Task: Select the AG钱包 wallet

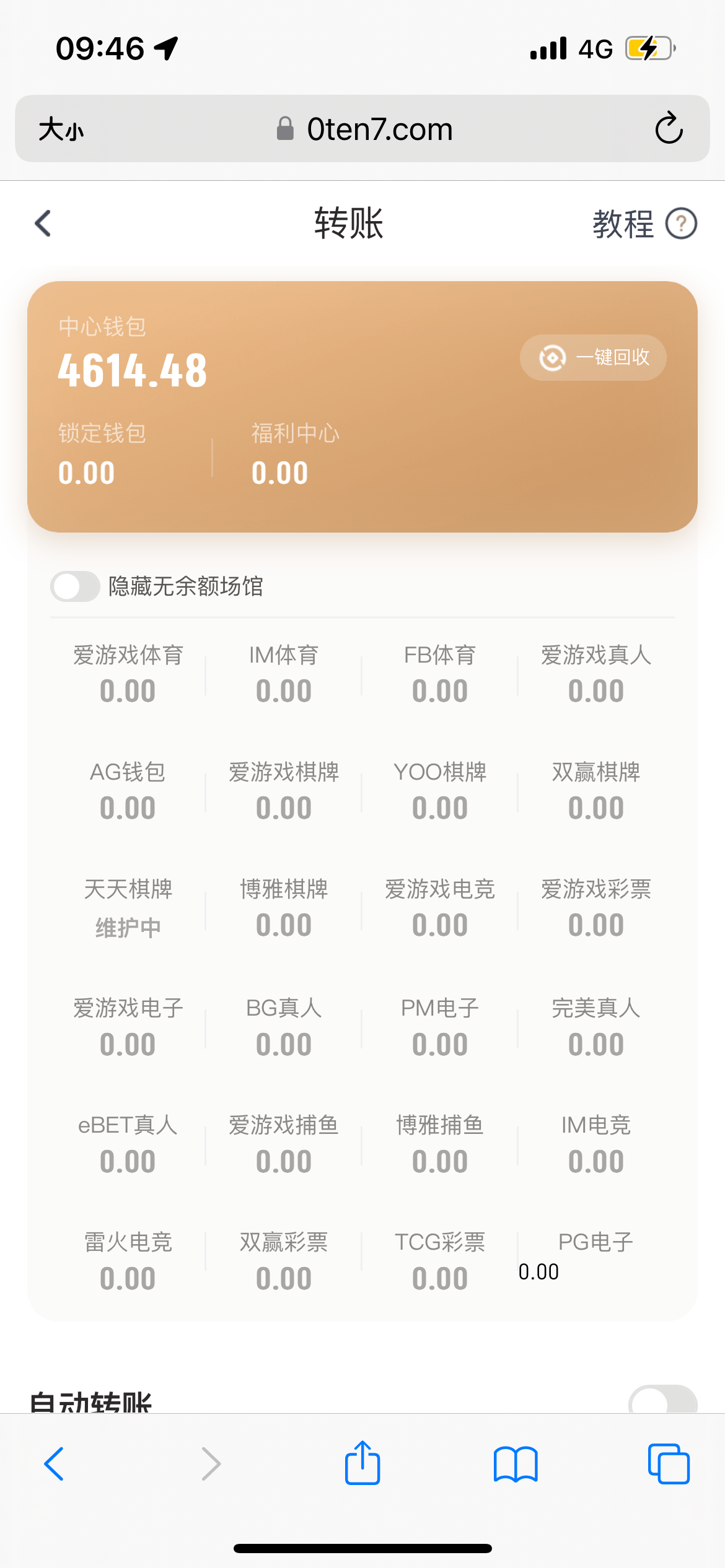Action: 128,790
